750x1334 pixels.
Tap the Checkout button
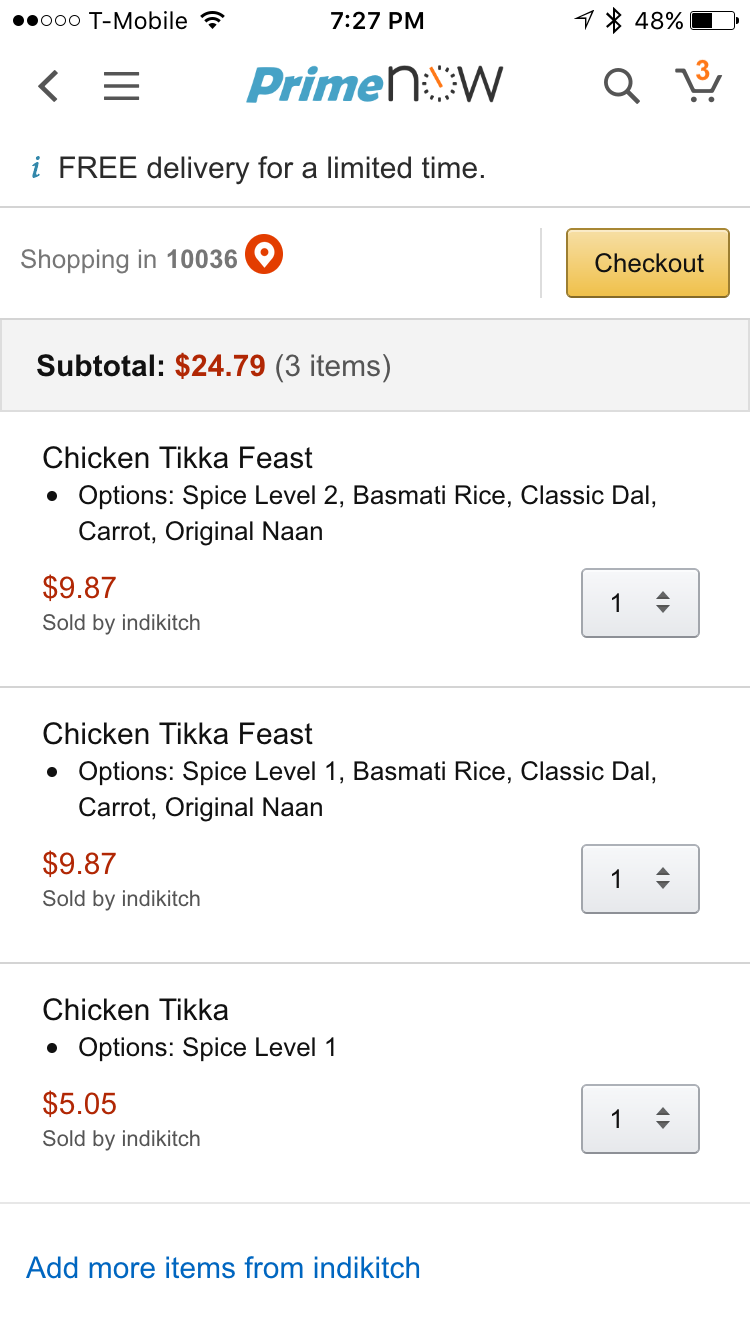coord(648,263)
